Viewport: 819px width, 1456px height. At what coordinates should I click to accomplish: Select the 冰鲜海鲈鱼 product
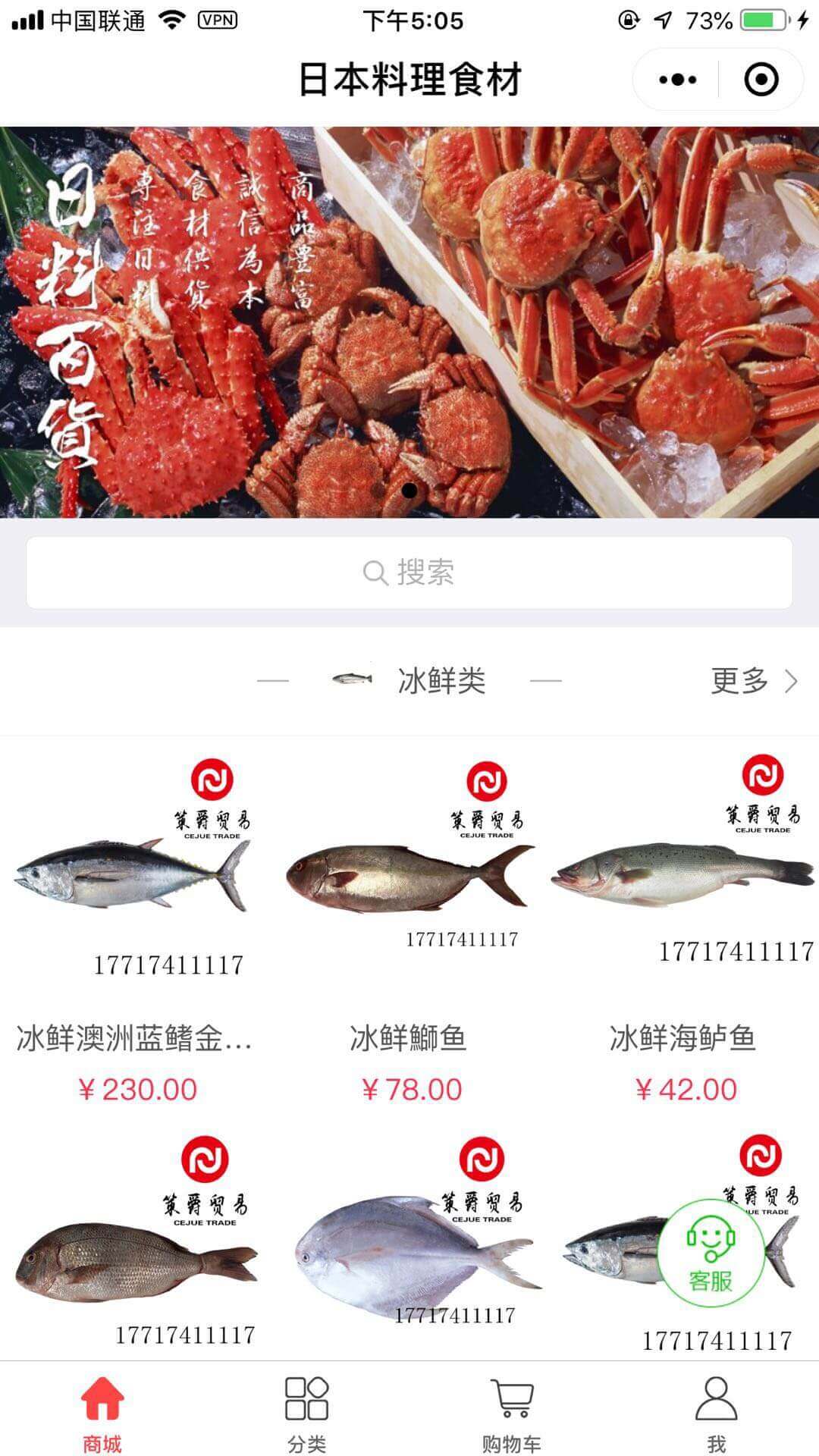pos(682,925)
